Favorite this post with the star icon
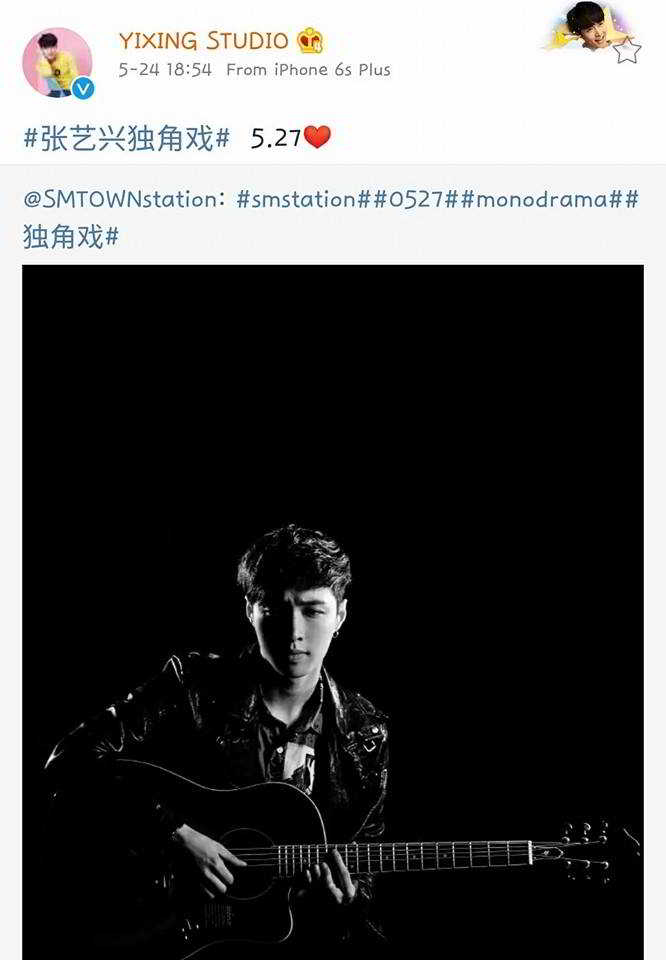This screenshot has height=960, width=666. (627, 50)
